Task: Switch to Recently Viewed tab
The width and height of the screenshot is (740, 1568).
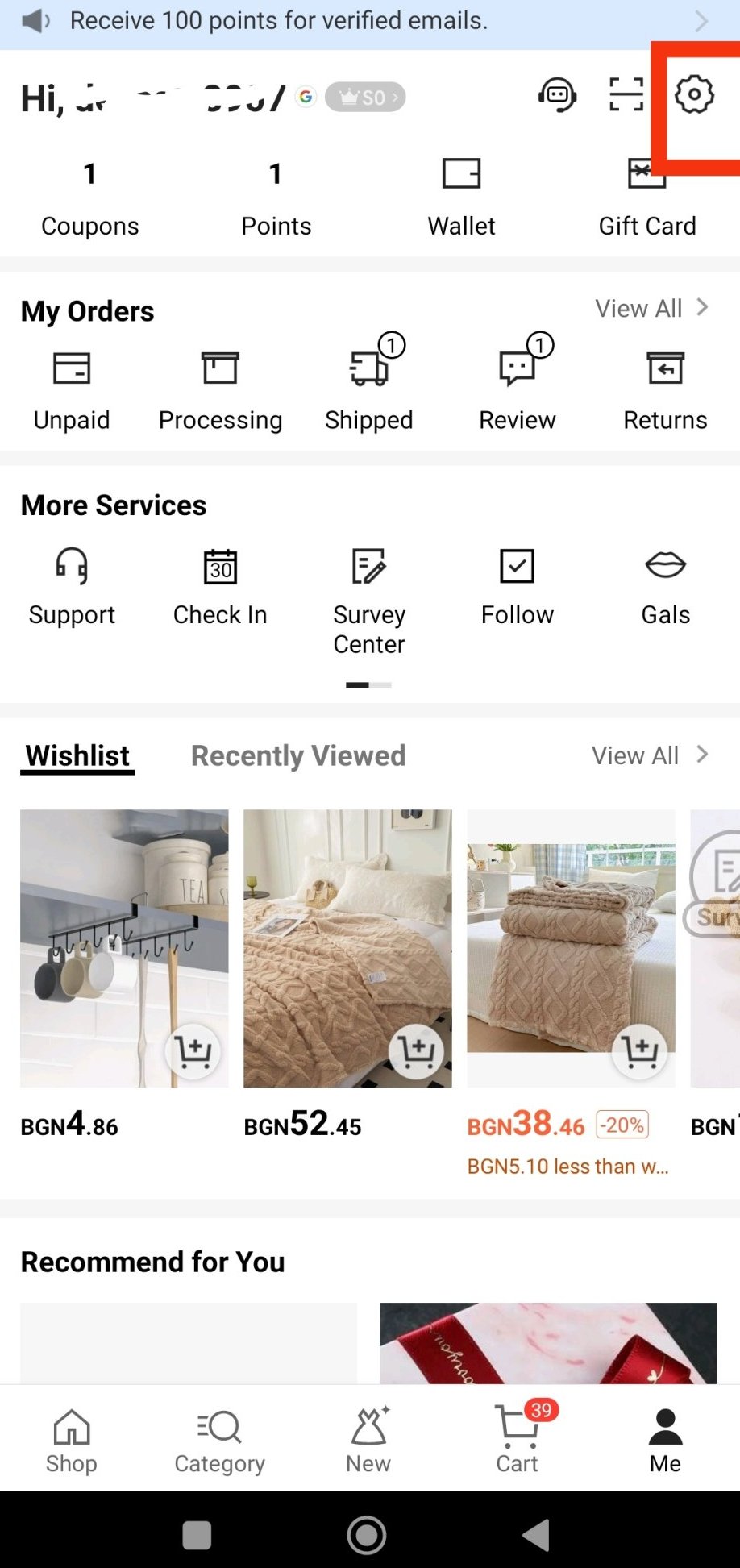Action: (x=298, y=755)
